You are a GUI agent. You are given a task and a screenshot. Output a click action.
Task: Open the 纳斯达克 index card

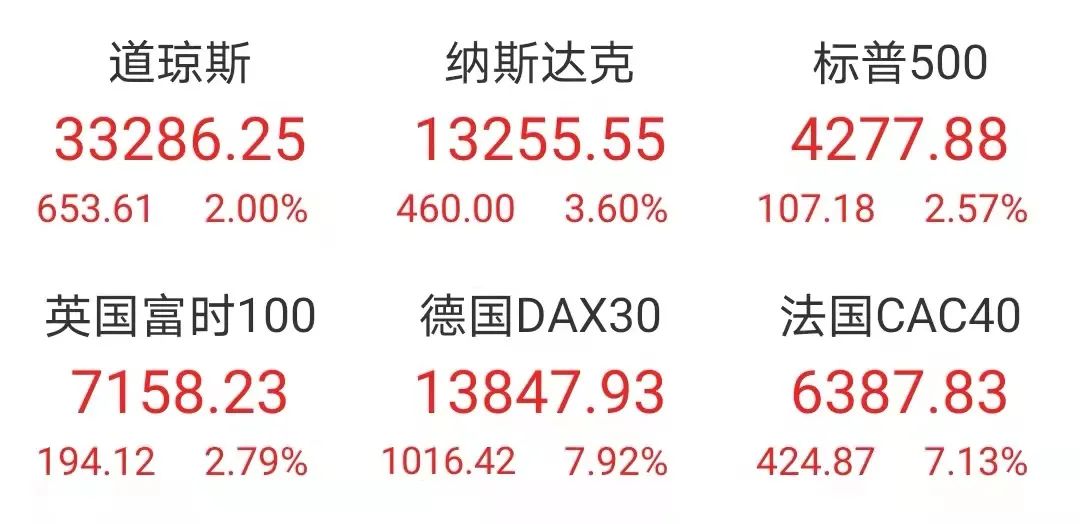(x=539, y=138)
